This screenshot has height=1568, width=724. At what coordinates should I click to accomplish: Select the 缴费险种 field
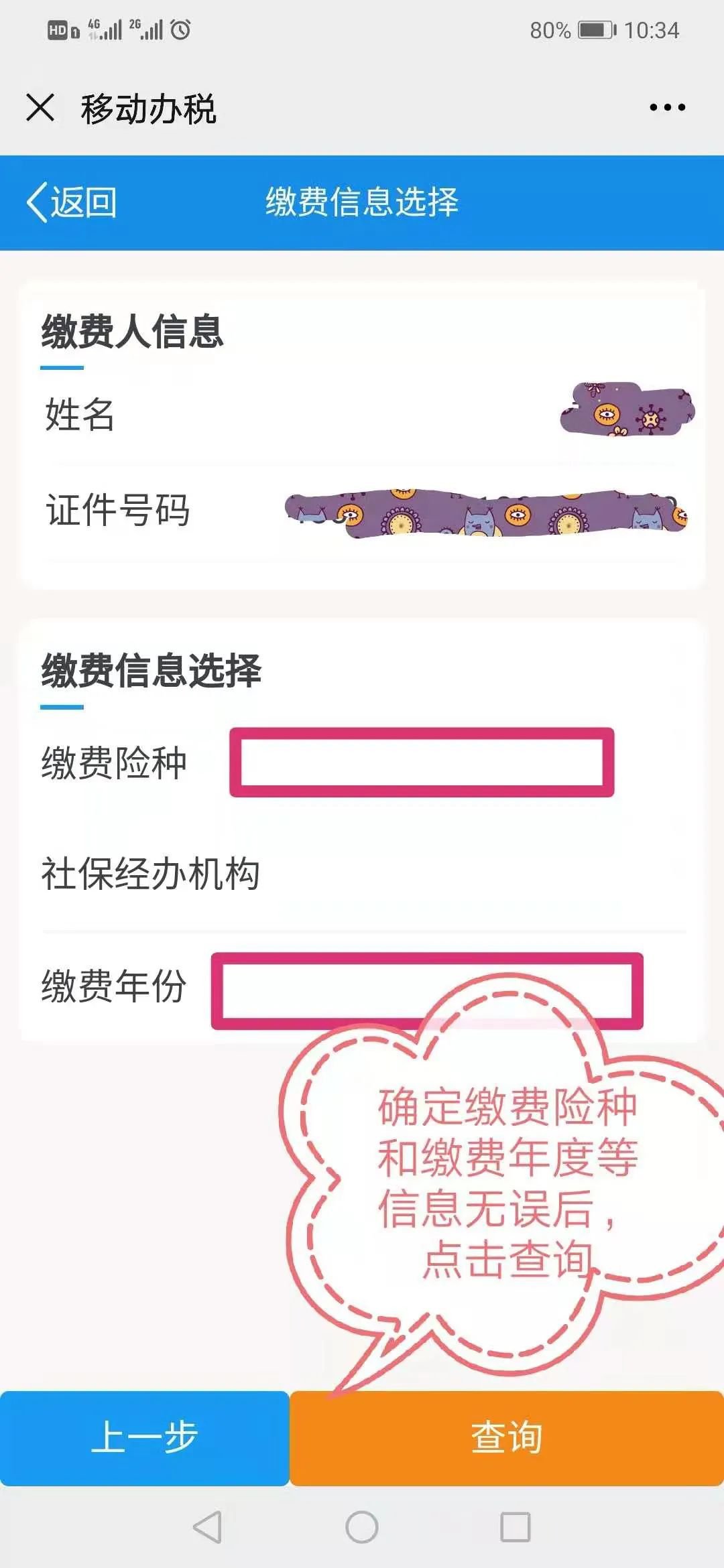[x=422, y=763]
